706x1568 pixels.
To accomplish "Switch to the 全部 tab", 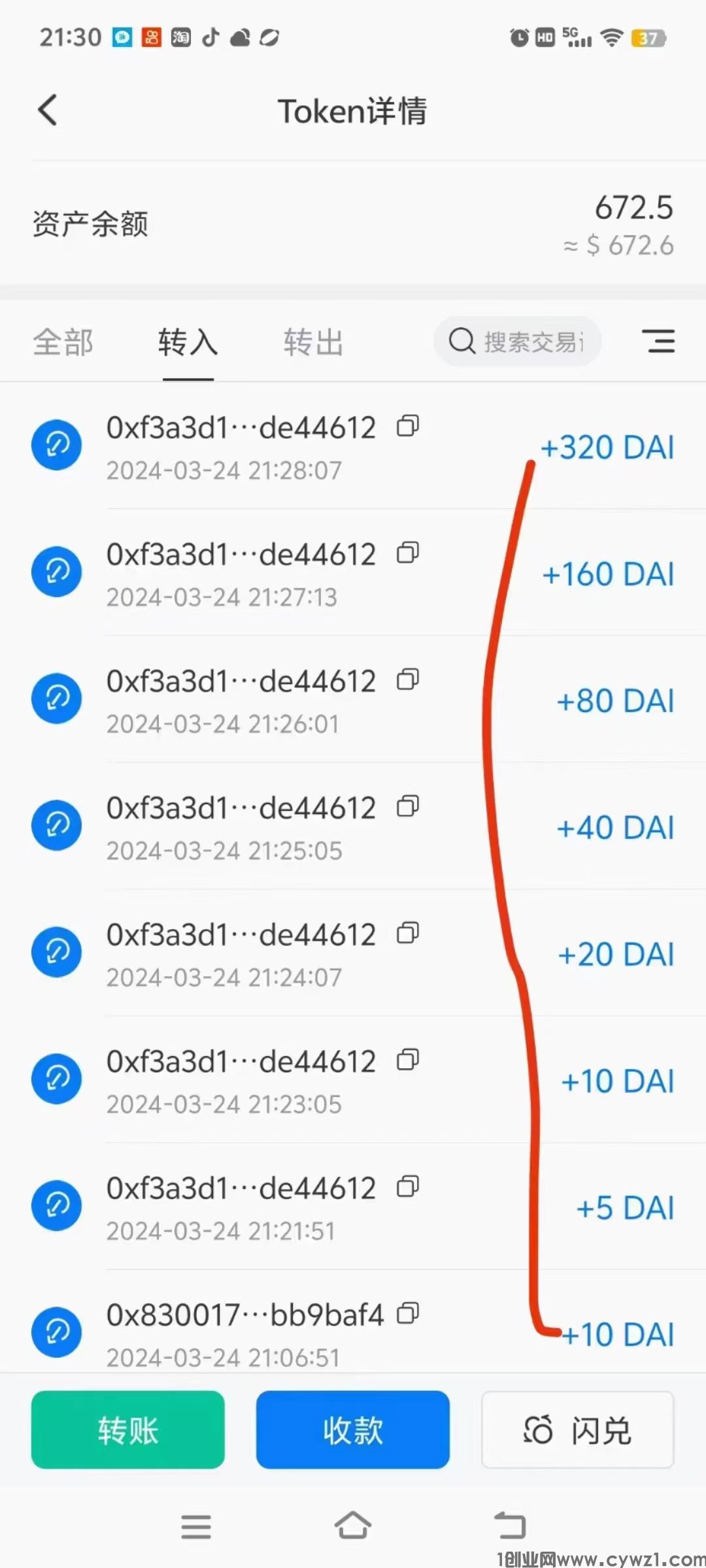I will [x=63, y=342].
